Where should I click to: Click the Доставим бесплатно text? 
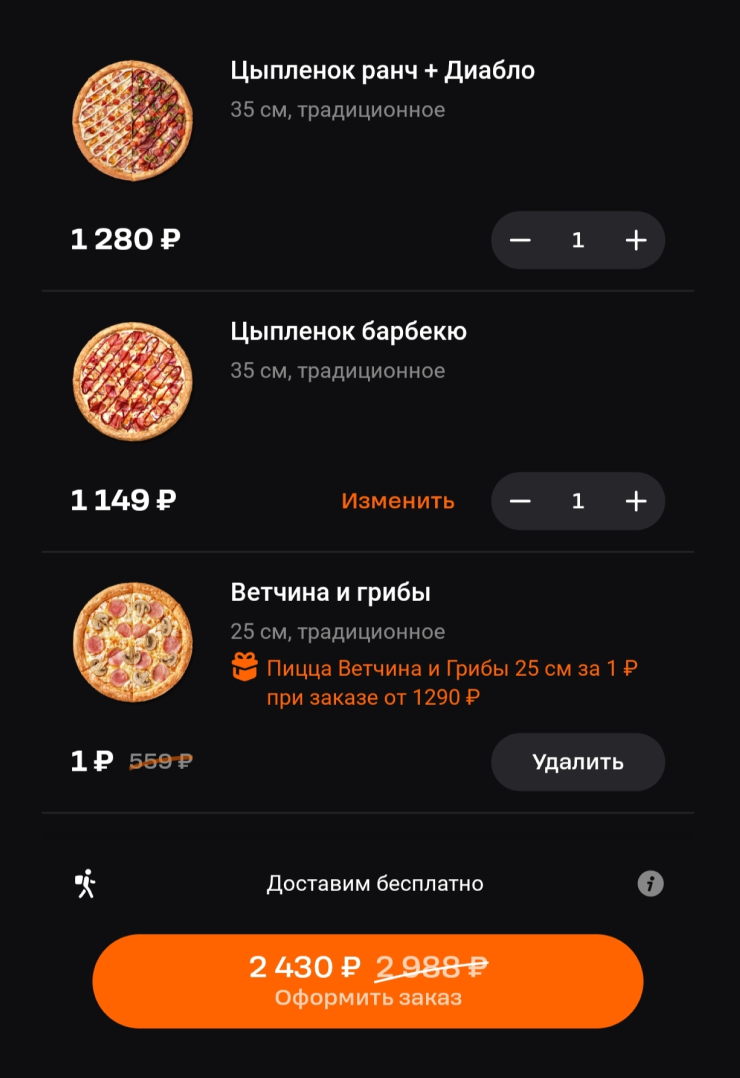[x=373, y=883]
